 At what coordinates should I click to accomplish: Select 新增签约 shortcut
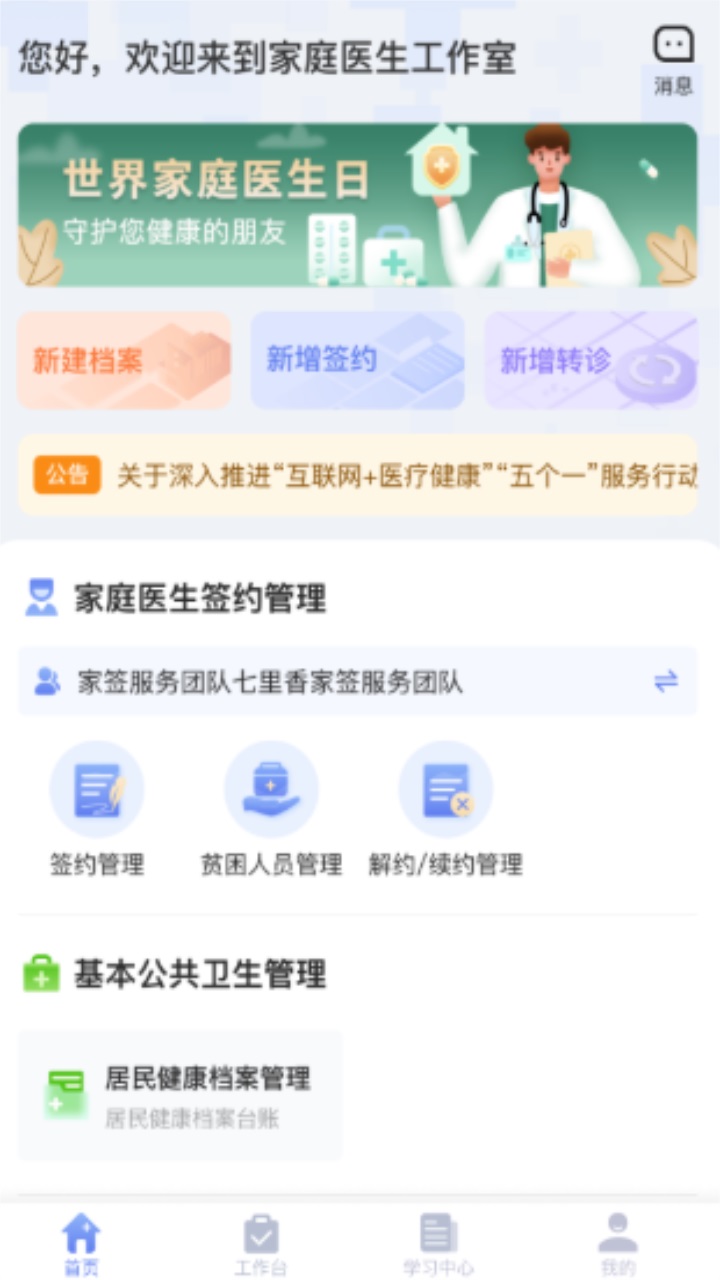(357, 360)
